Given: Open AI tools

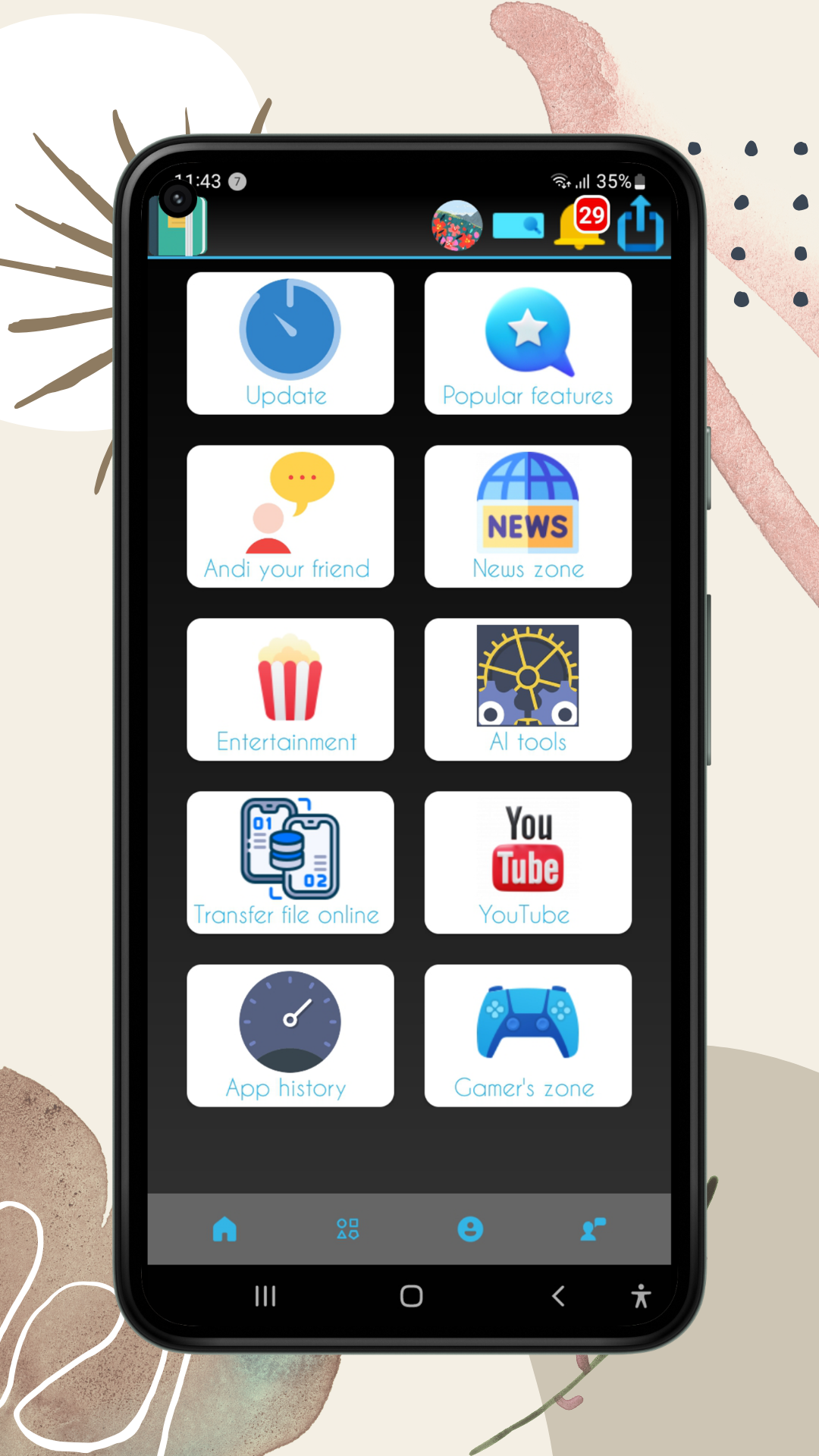Looking at the screenshot, I should pyautogui.click(x=528, y=689).
